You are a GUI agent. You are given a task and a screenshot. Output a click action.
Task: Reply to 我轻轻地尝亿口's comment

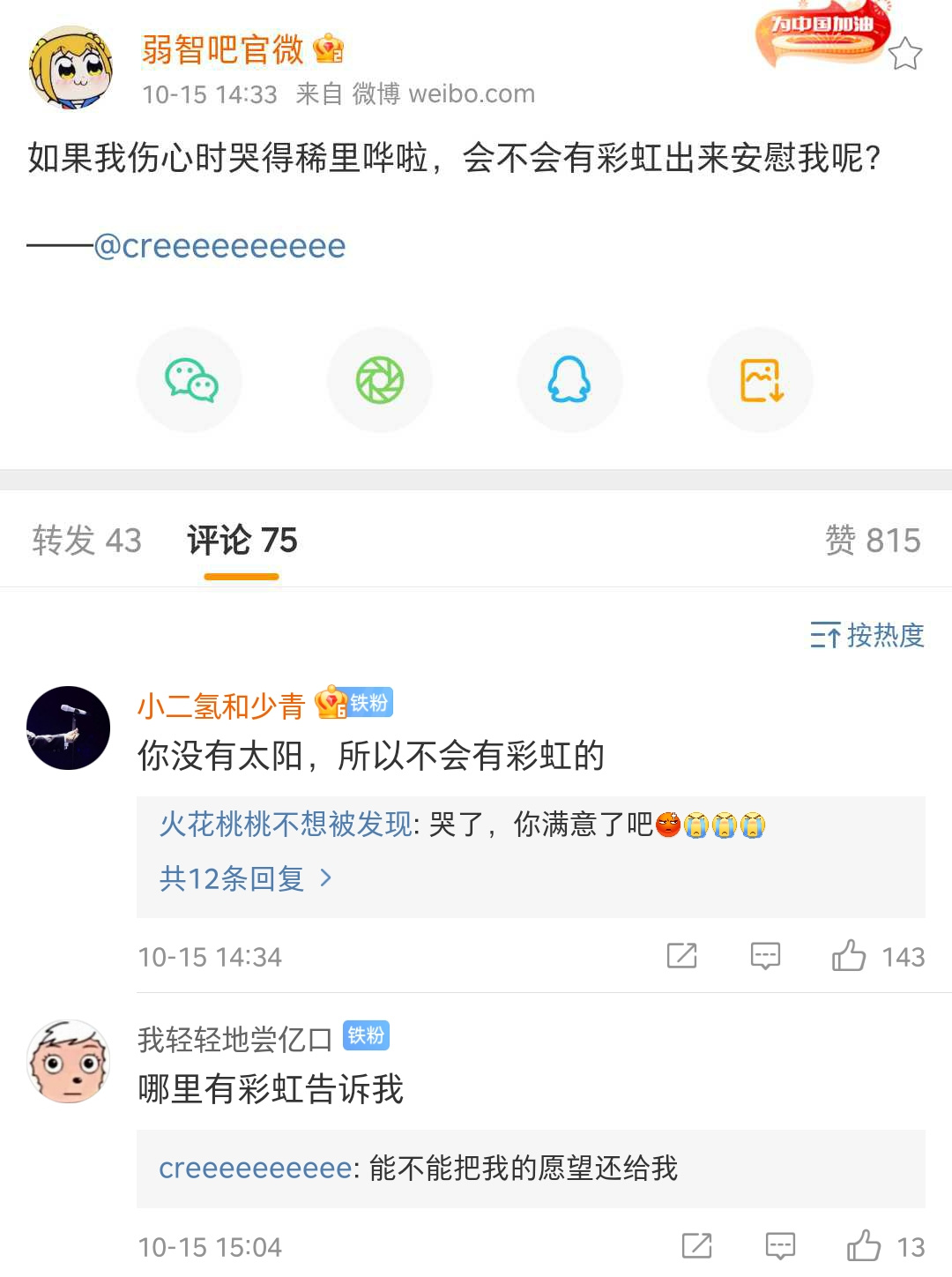tap(780, 1246)
